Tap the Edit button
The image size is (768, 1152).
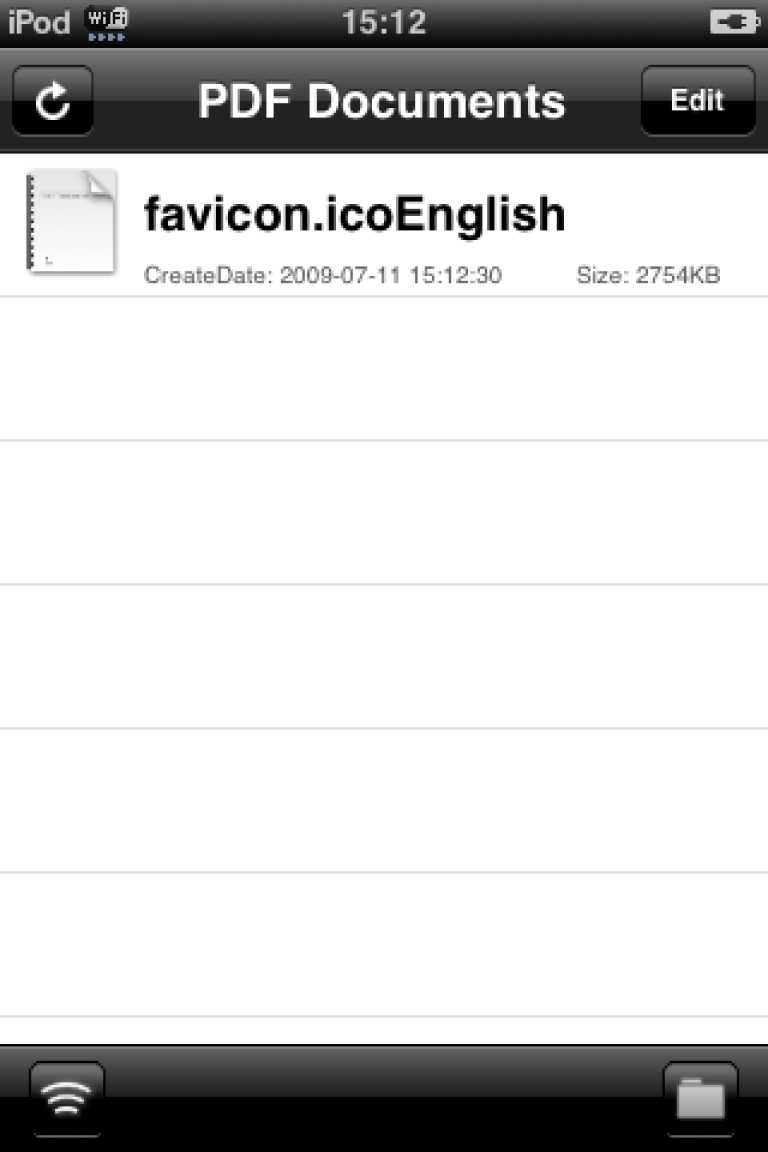coord(697,101)
